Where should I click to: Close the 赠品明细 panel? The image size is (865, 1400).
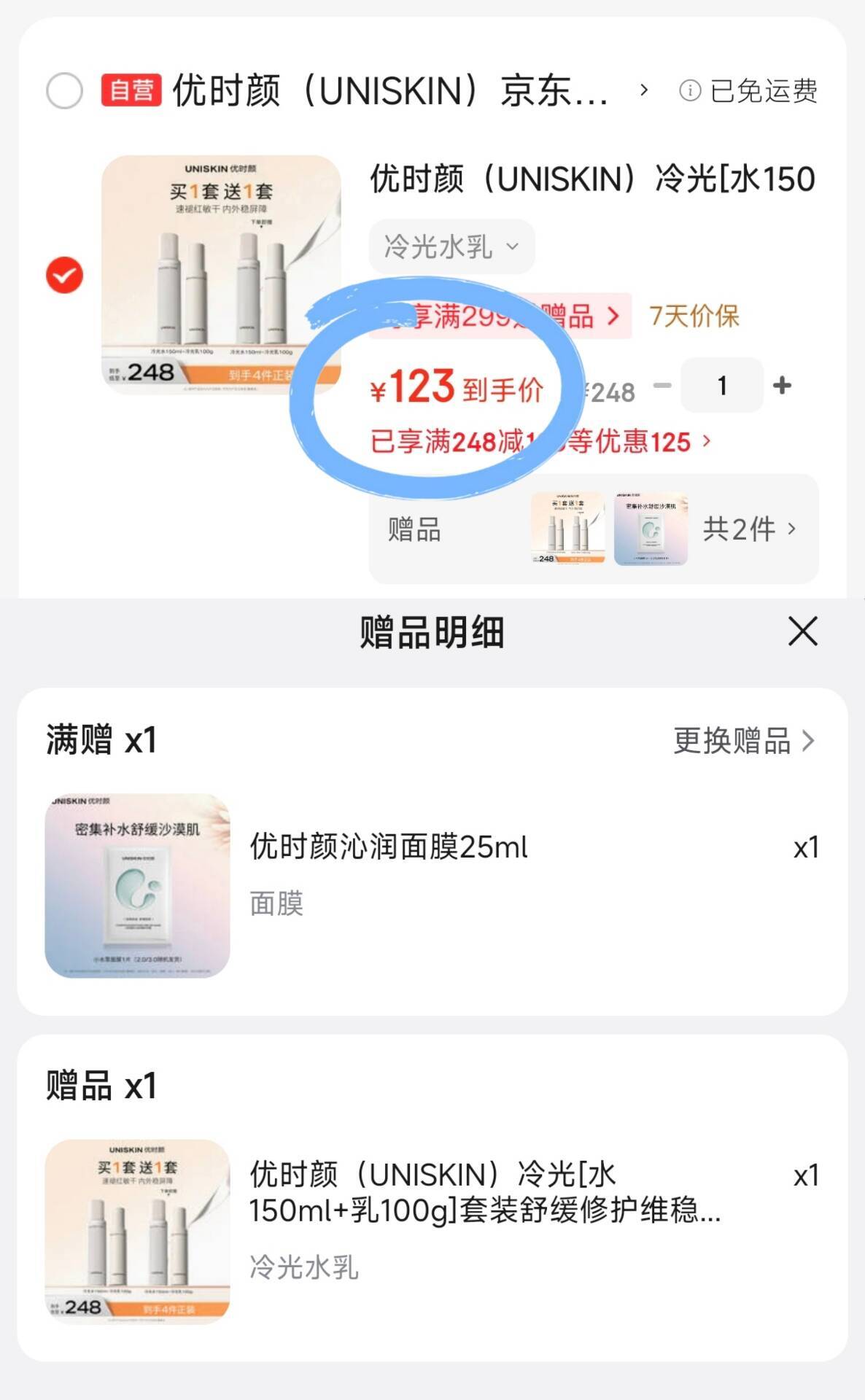coord(802,631)
